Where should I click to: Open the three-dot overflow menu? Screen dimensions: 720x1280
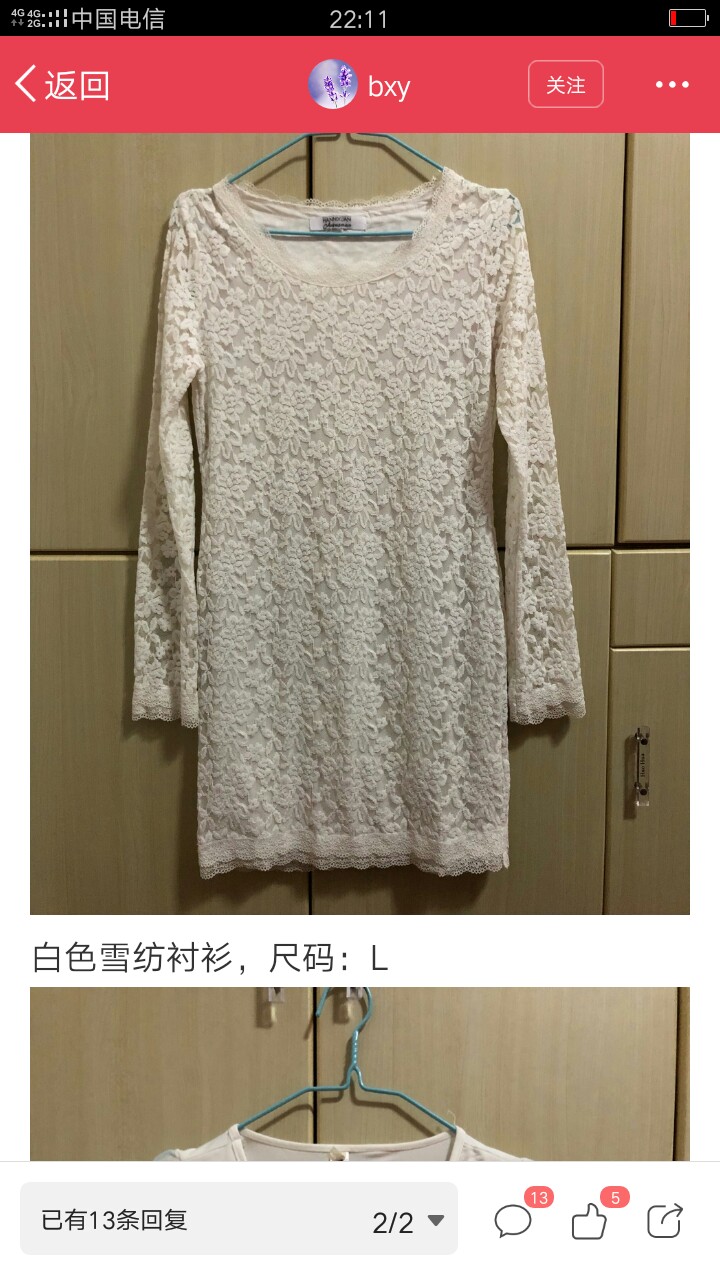pyautogui.click(x=673, y=85)
